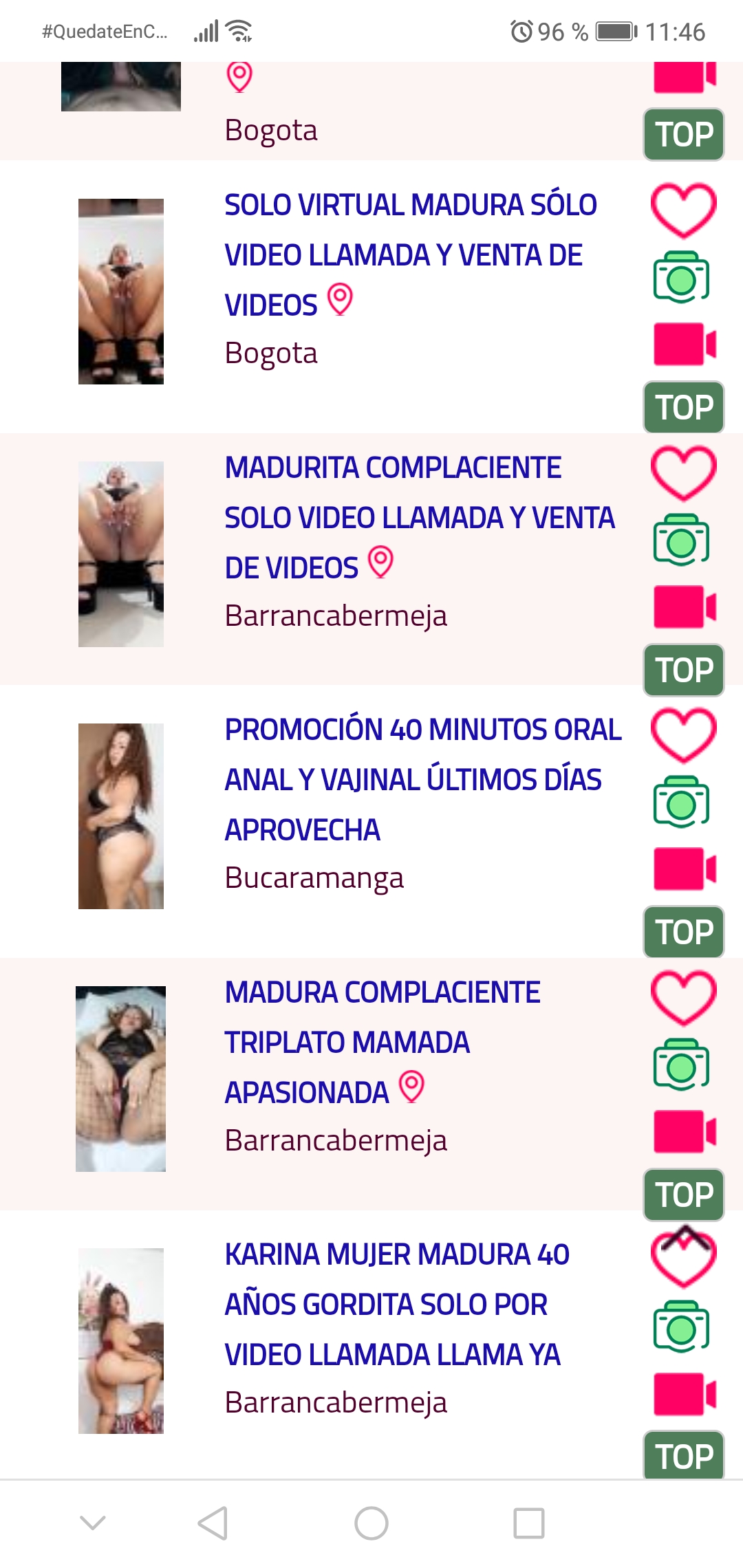This screenshot has height=1568, width=743.
Task: Tap the TOP badge on the Bucaramanga listing
Action: pyautogui.click(x=684, y=932)
